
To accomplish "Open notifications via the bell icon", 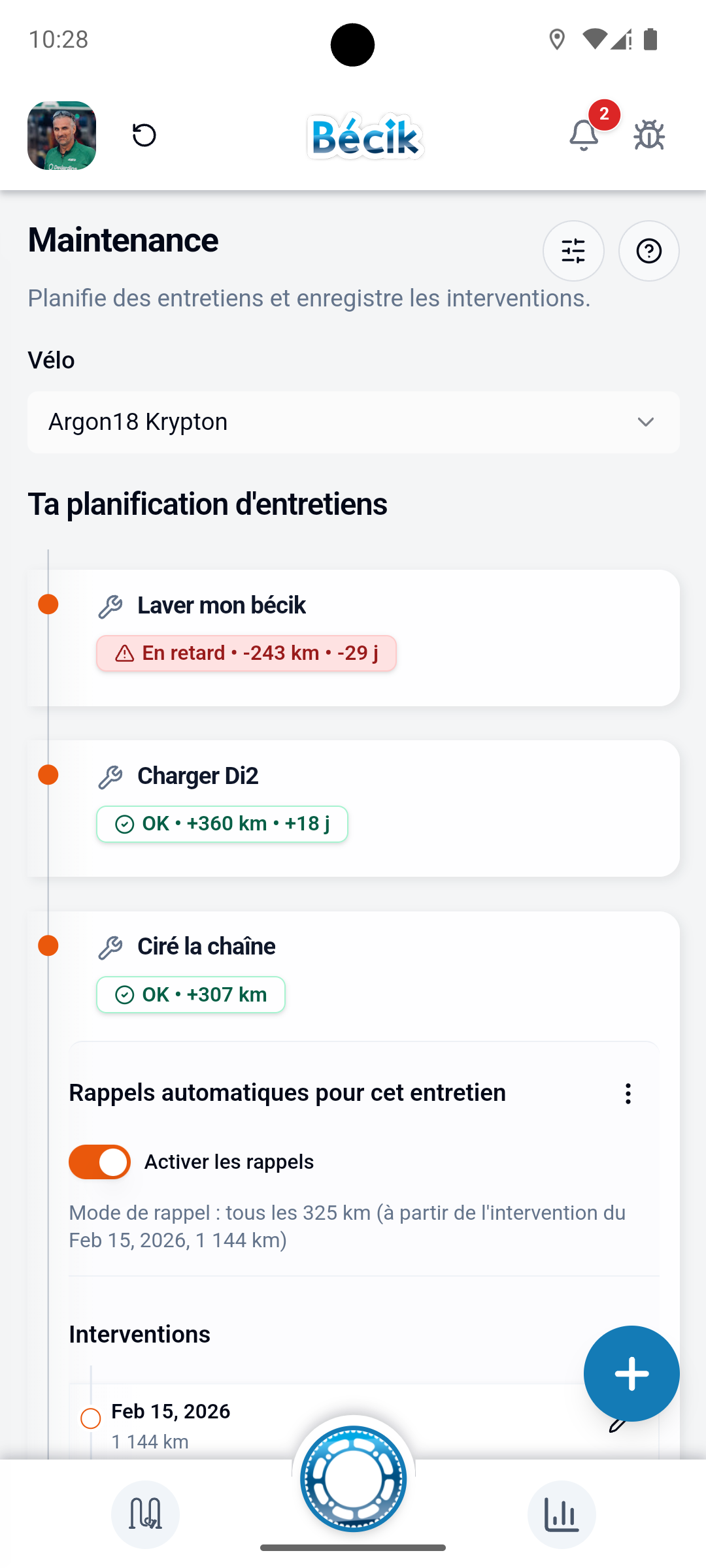I will 584,135.
